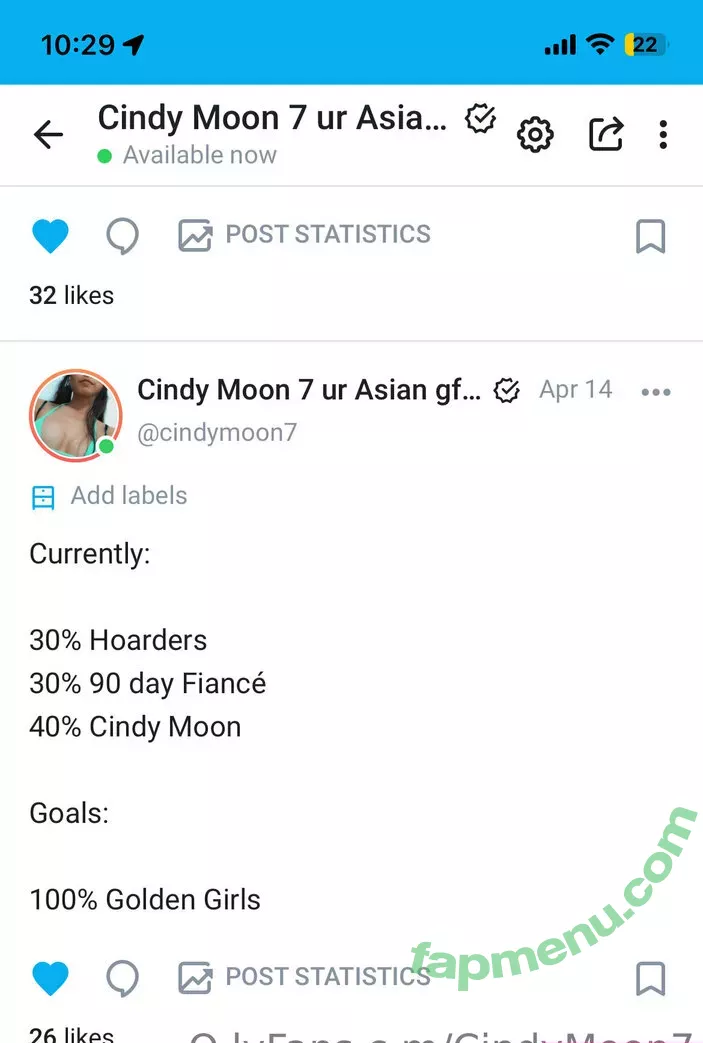The width and height of the screenshot is (703, 1043).
Task: Comment on the Golden Girls post
Action: point(122,977)
